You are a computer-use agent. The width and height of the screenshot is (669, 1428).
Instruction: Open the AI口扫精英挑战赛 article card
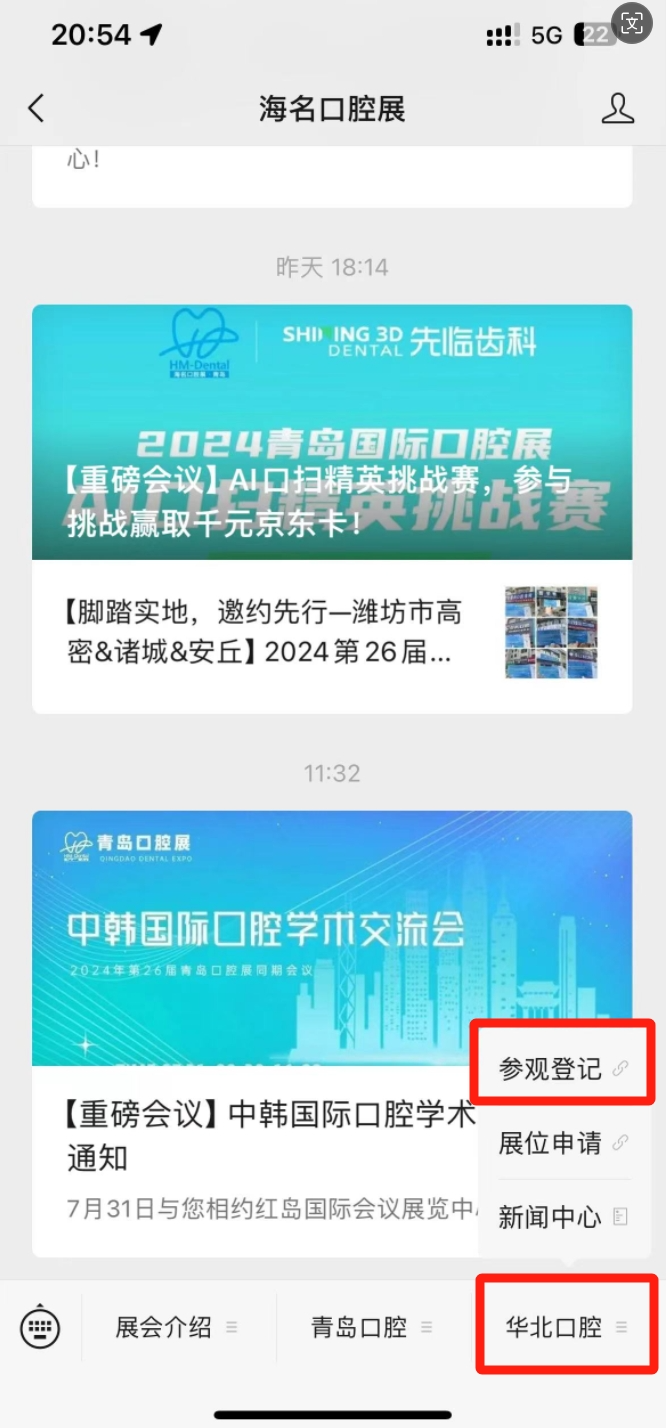332,432
